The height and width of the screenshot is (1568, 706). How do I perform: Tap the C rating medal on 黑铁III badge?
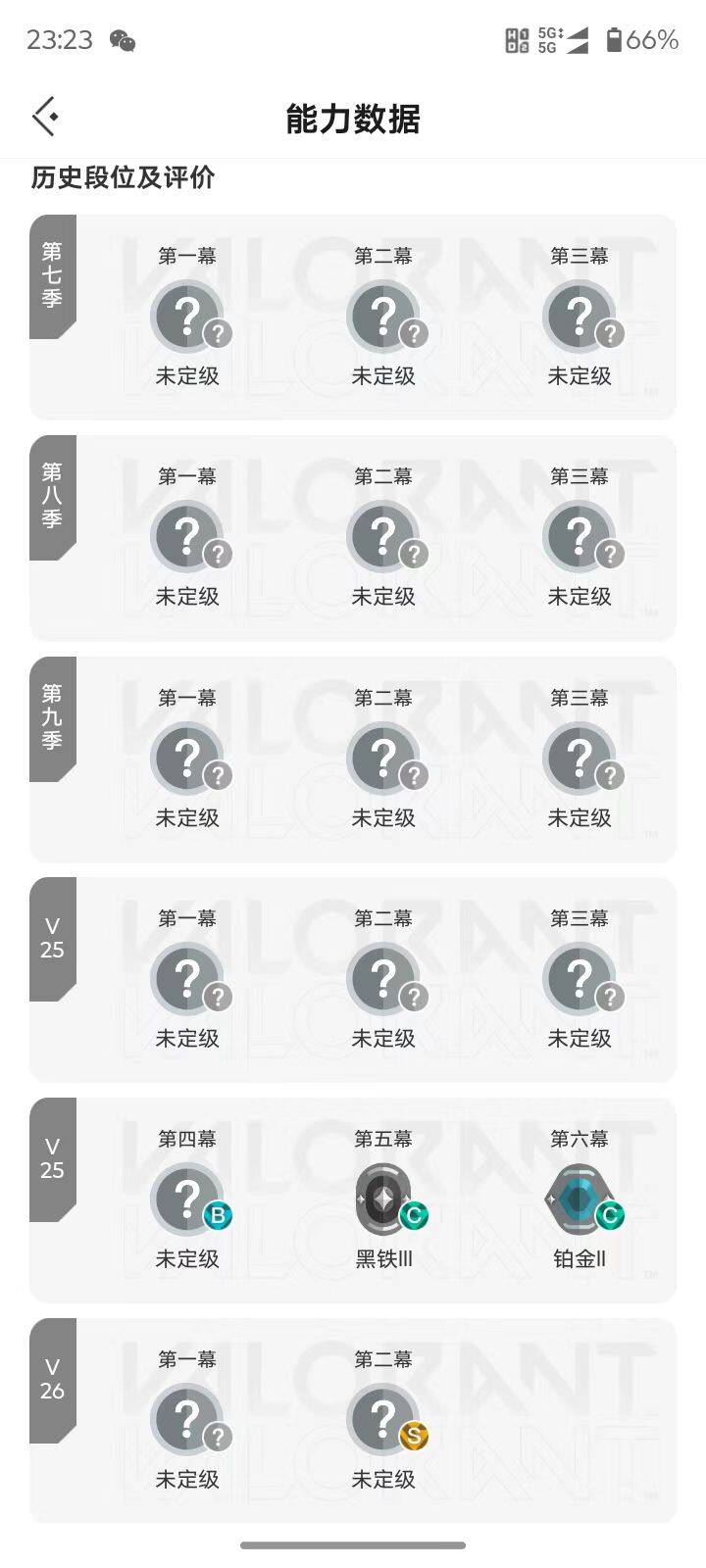pos(417,1215)
